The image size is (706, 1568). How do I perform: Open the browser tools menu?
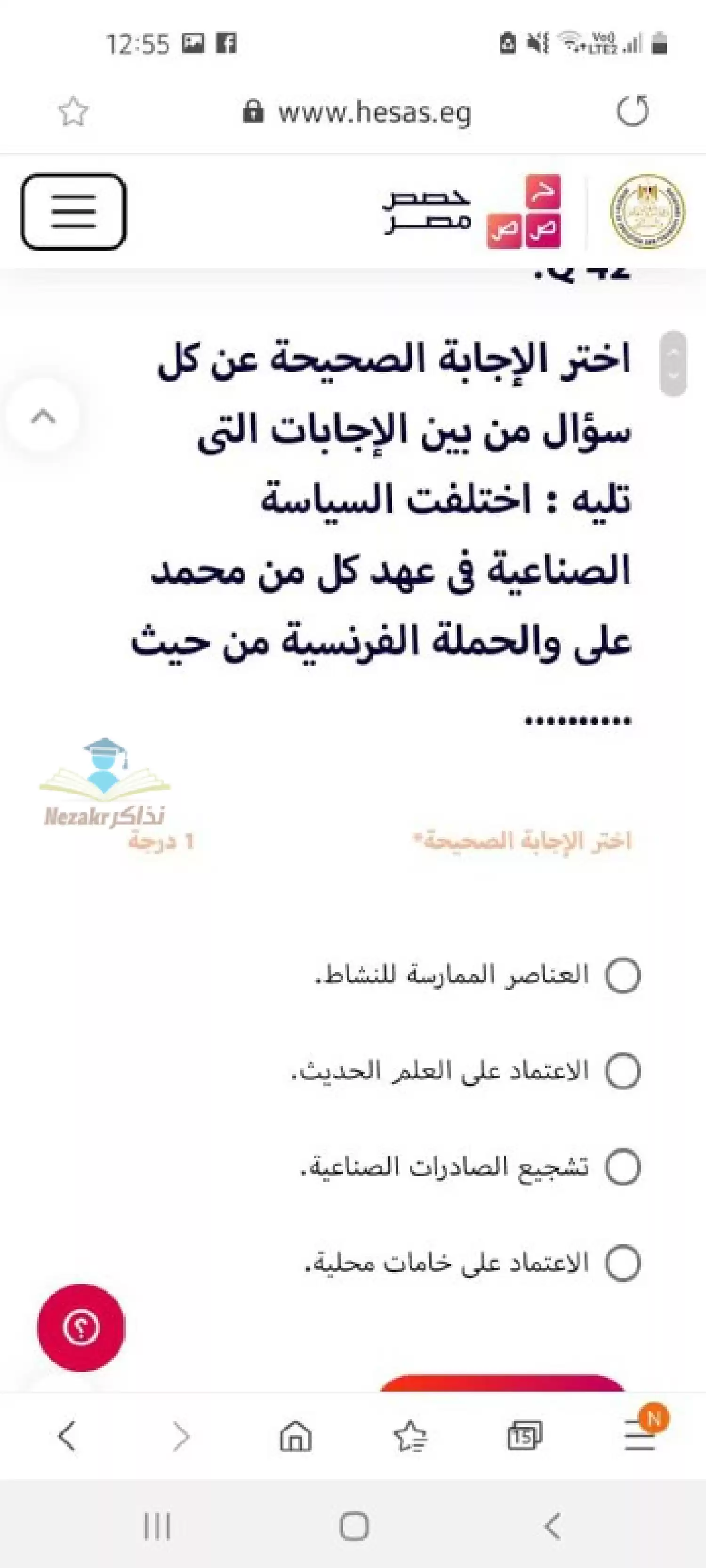(x=640, y=1437)
